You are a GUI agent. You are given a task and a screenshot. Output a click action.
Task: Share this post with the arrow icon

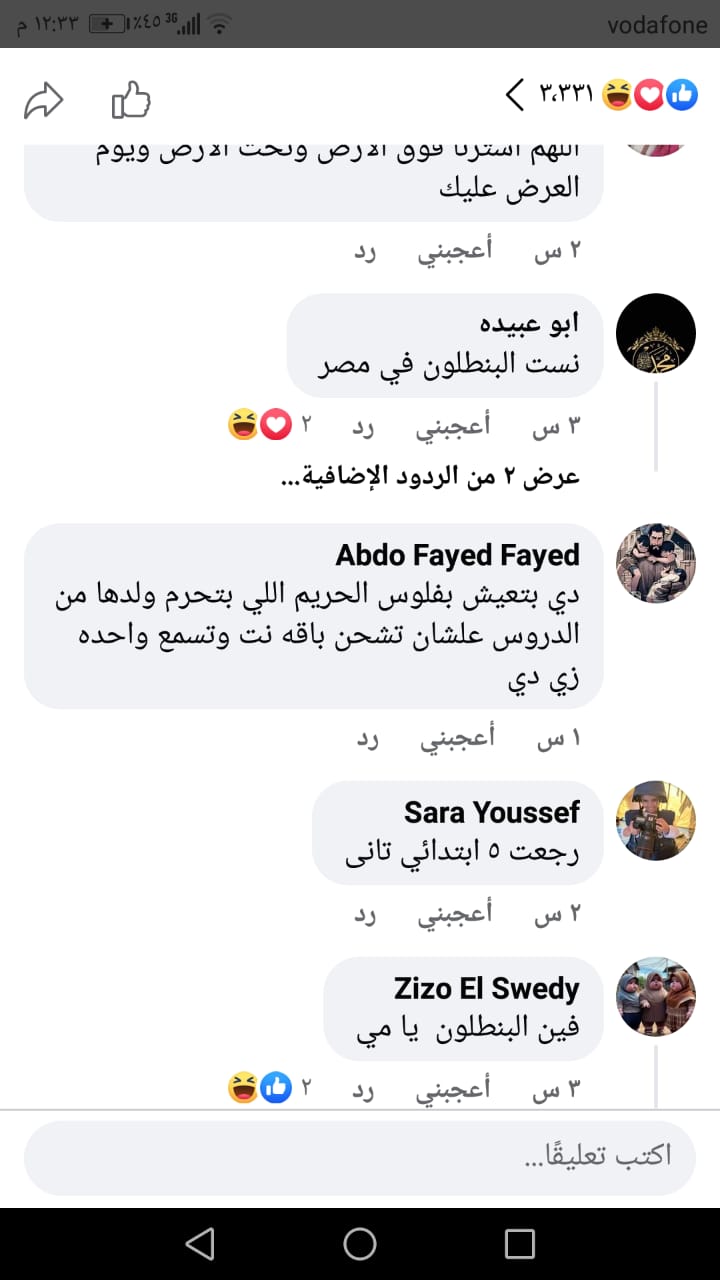[x=43, y=100]
